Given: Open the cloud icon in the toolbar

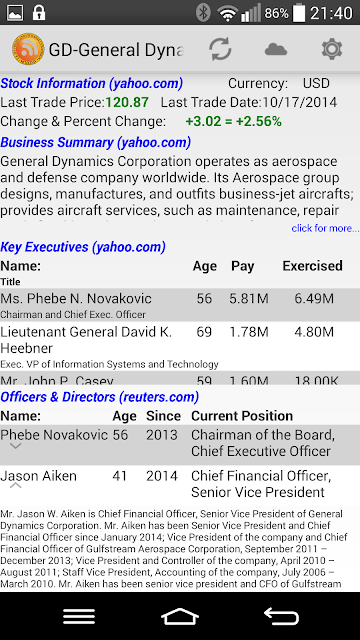Looking at the screenshot, I should [x=276, y=50].
